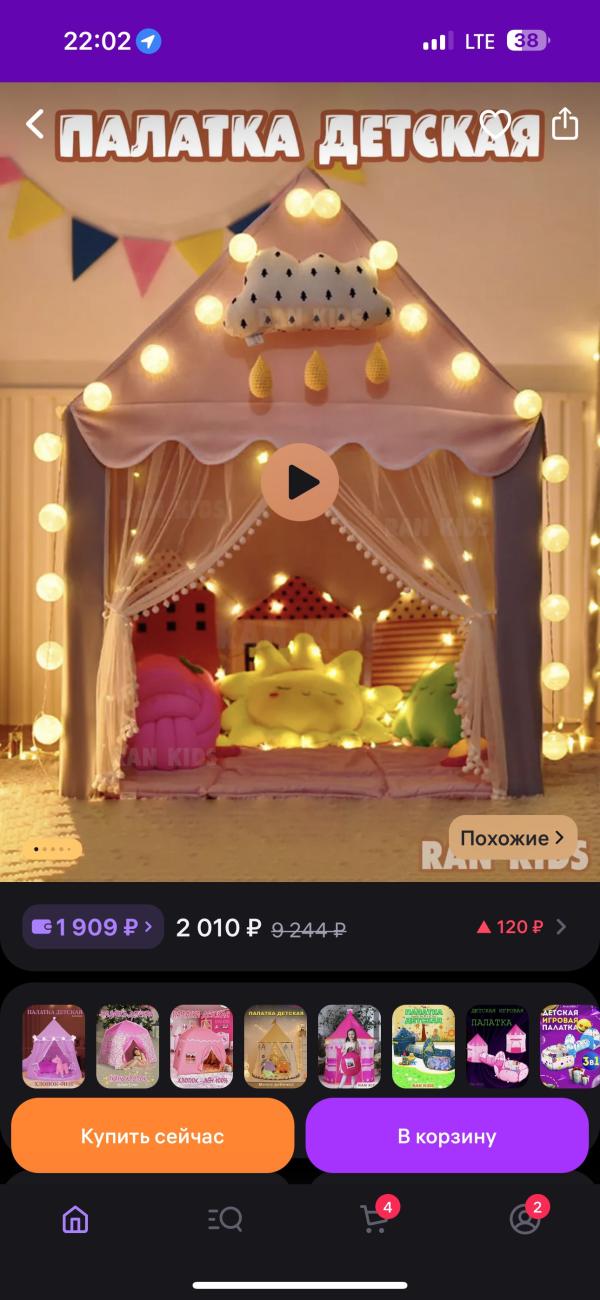
Task: Select the yellow tent variant thumbnail
Action: 276,1046
